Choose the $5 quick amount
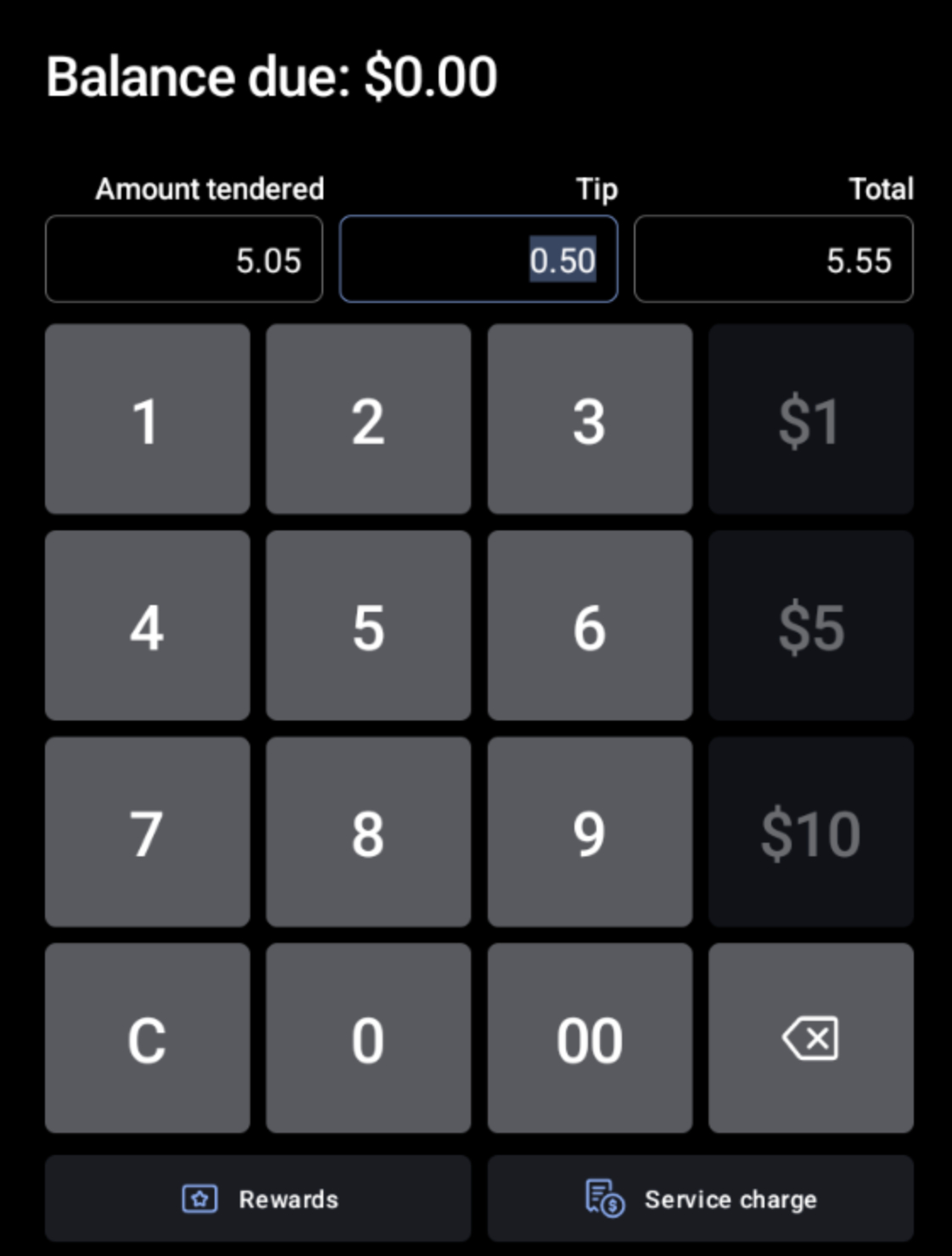Image resolution: width=952 pixels, height=1256 pixels. pyautogui.click(x=810, y=626)
